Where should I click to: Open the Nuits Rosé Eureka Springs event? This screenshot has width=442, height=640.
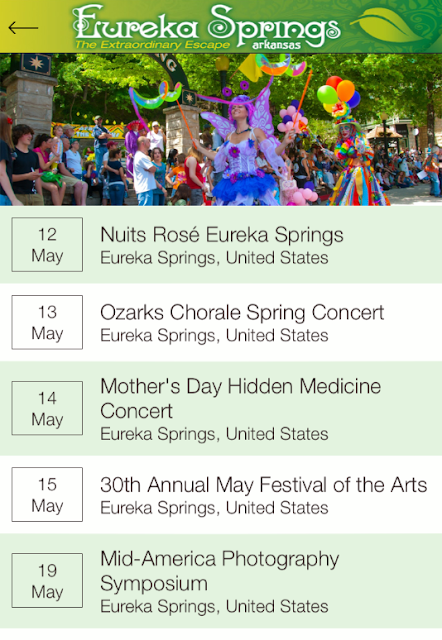click(221, 244)
